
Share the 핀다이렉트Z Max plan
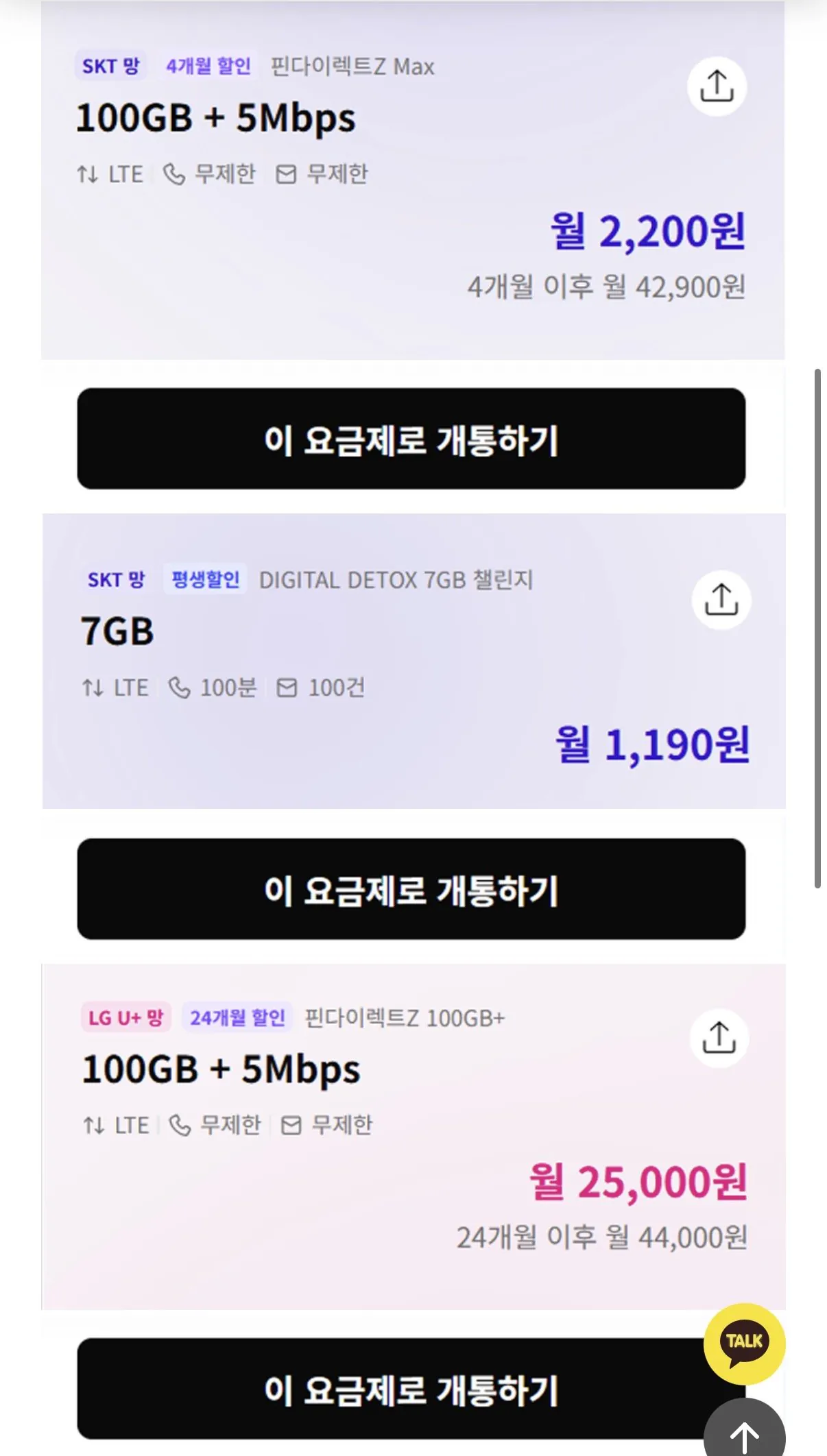717,86
